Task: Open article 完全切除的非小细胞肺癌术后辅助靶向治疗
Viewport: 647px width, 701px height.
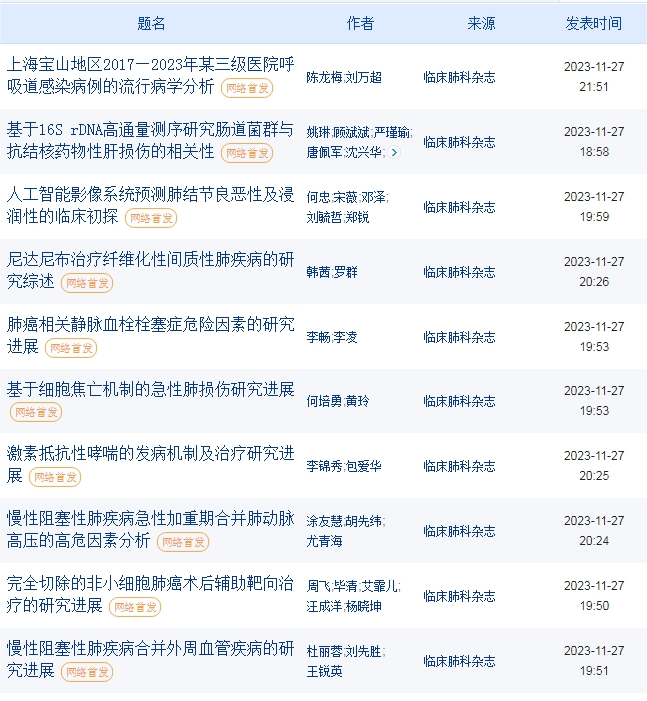Action: (150, 585)
